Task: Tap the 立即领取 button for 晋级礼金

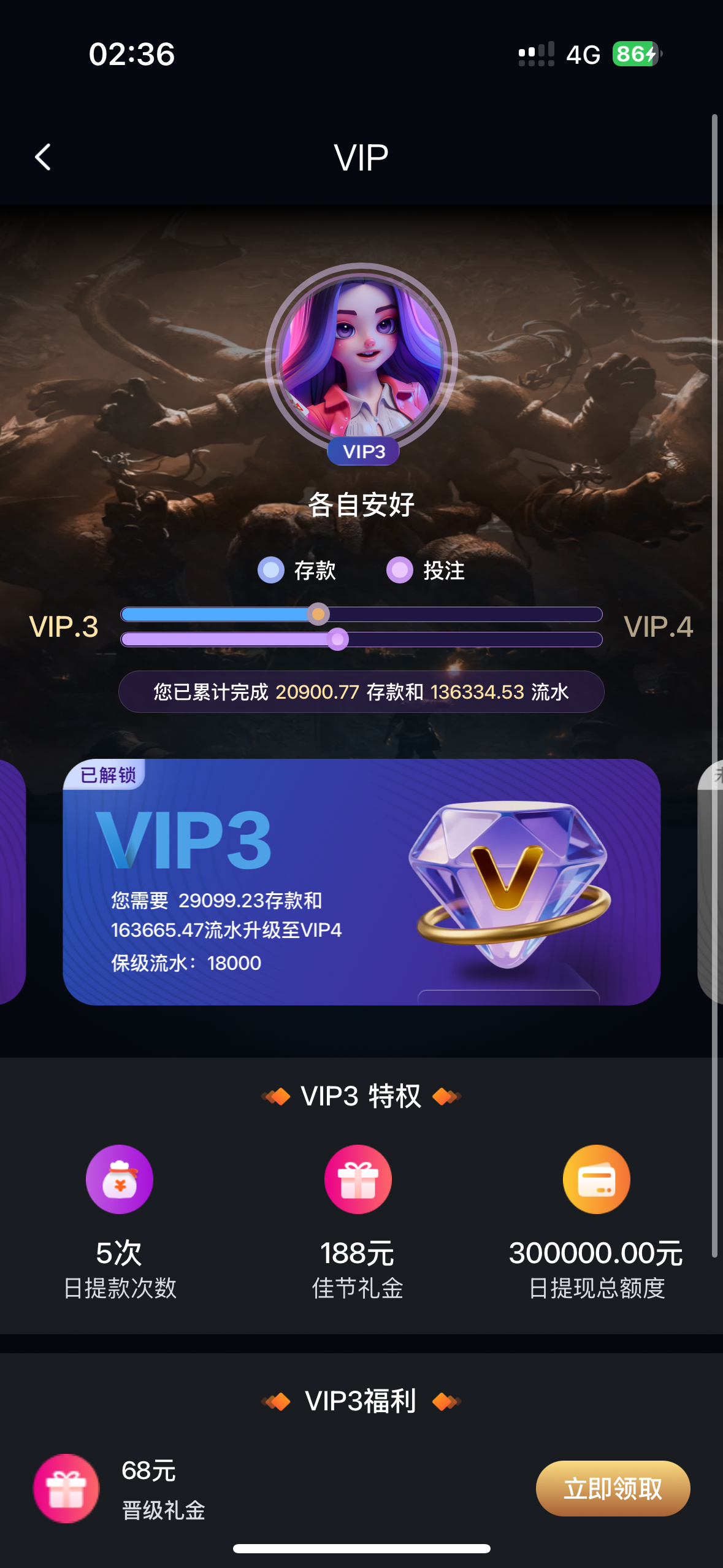Action: [612, 1488]
